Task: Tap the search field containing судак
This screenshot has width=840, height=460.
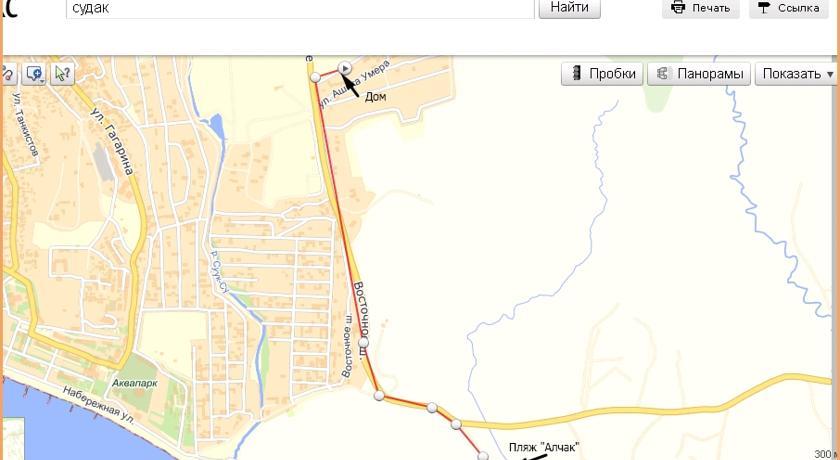Action: click(300, 8)
